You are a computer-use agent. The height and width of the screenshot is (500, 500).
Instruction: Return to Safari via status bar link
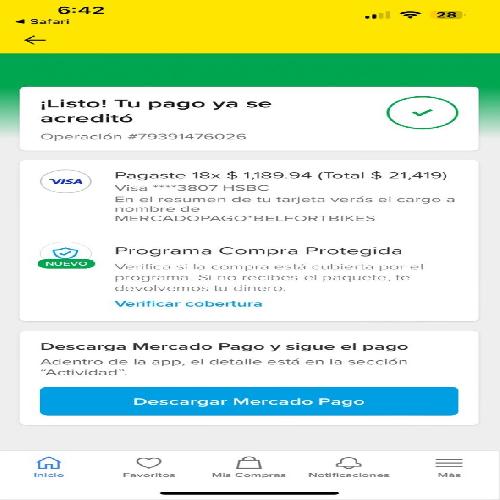43,22
